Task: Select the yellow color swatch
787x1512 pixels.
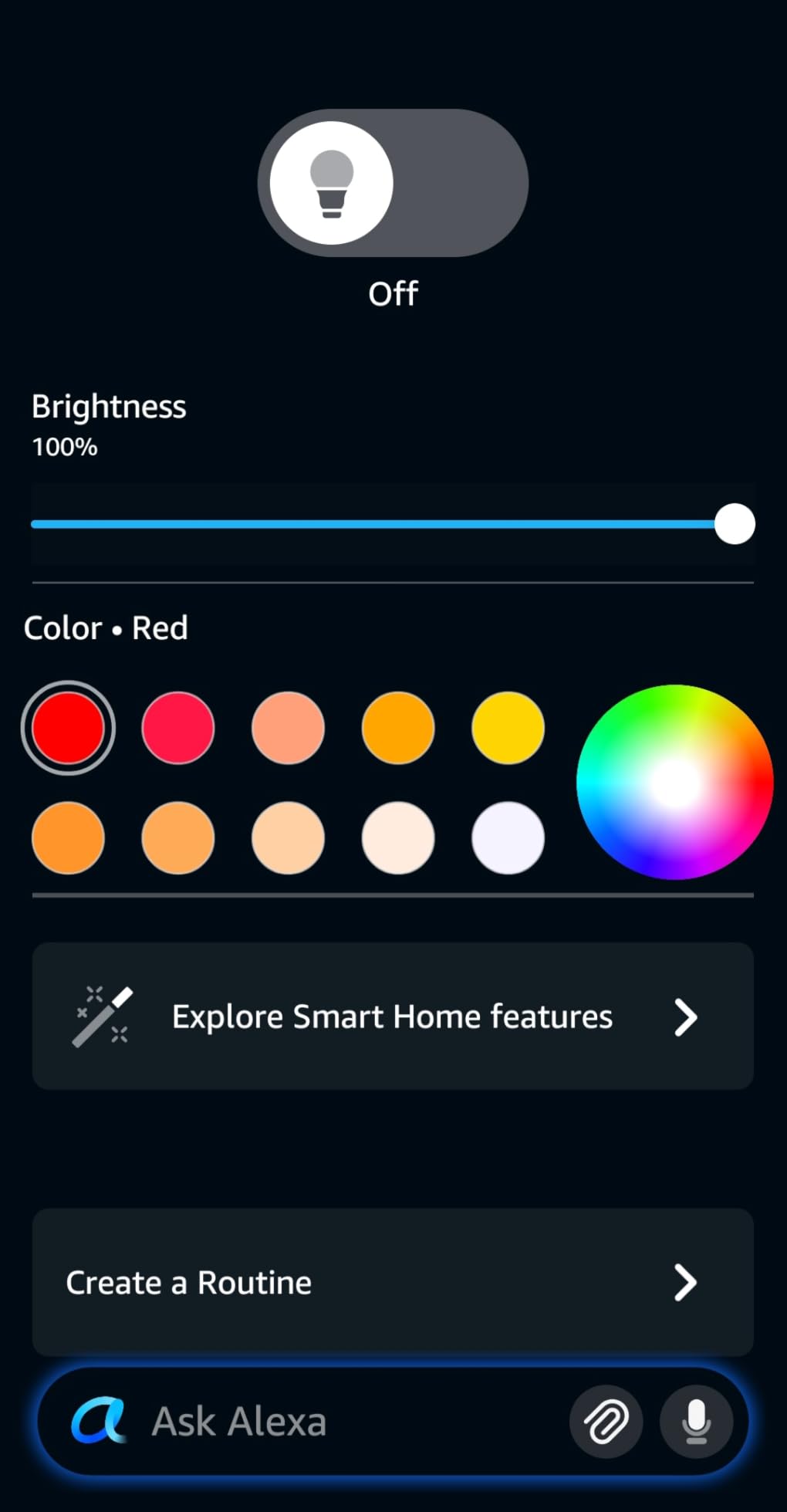Action: 508,728
